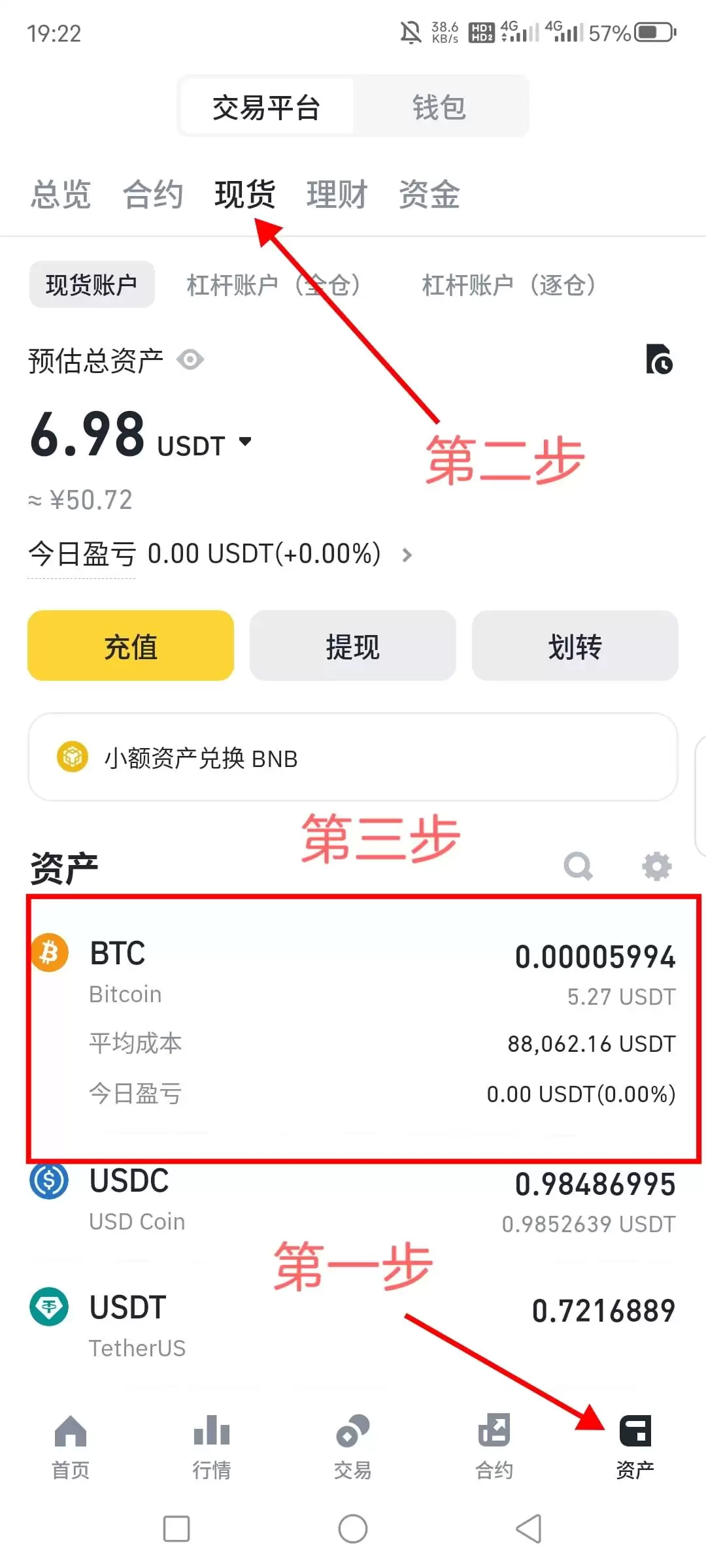Screen dimensions: 706x1568
Task: Toggle the eye icon to hide total assets
Action: click(190, 359)
